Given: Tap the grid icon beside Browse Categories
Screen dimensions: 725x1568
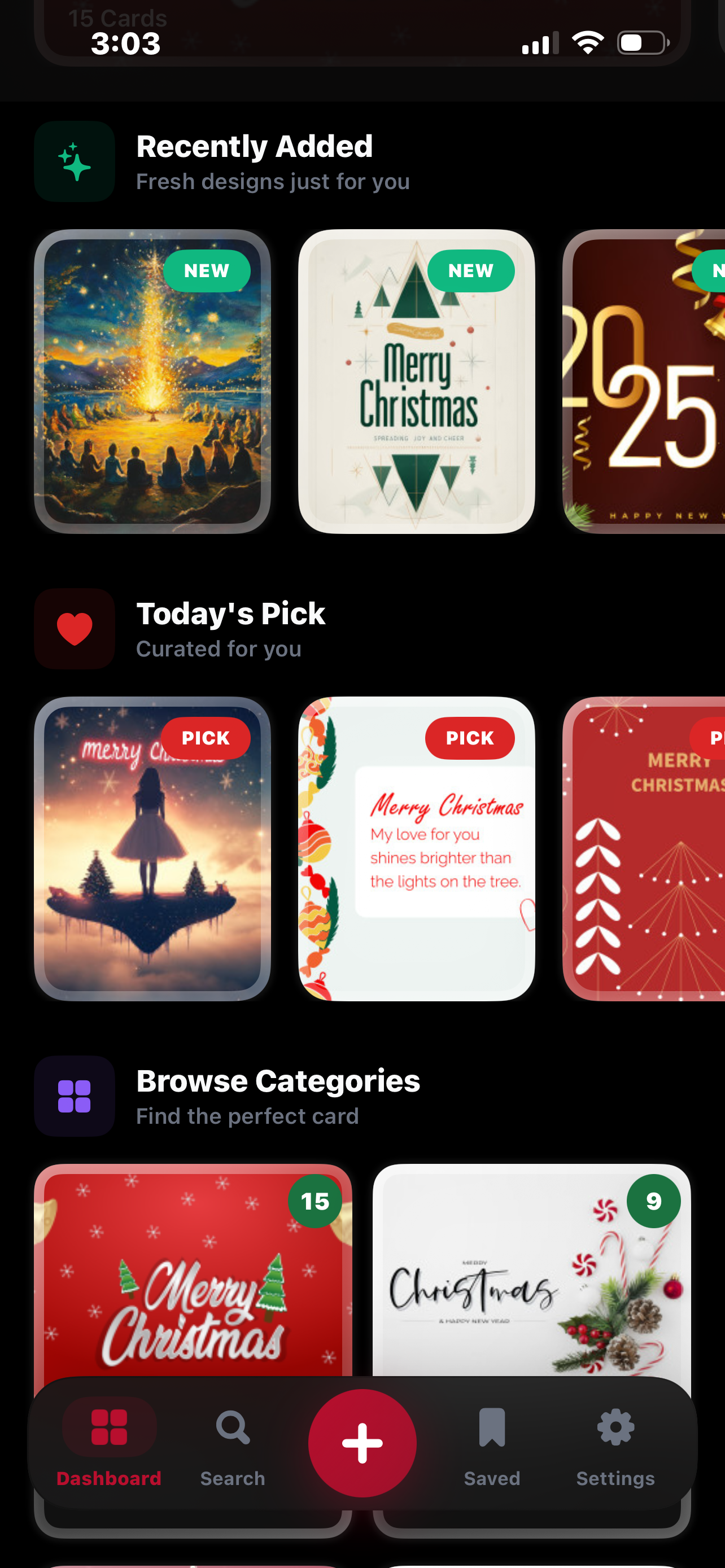Looking at the screenshot, I should point(73,1095).
